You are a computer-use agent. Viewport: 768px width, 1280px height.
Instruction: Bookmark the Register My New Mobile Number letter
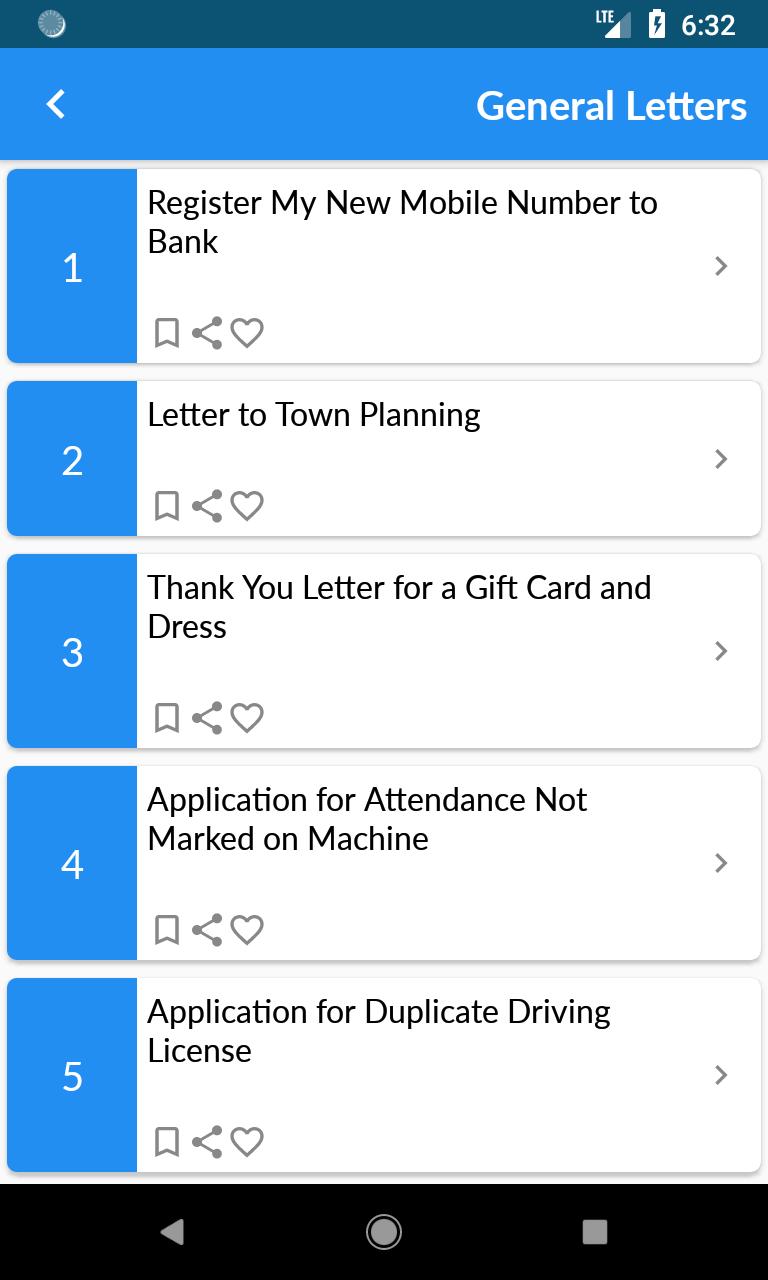tap(167, 332)
